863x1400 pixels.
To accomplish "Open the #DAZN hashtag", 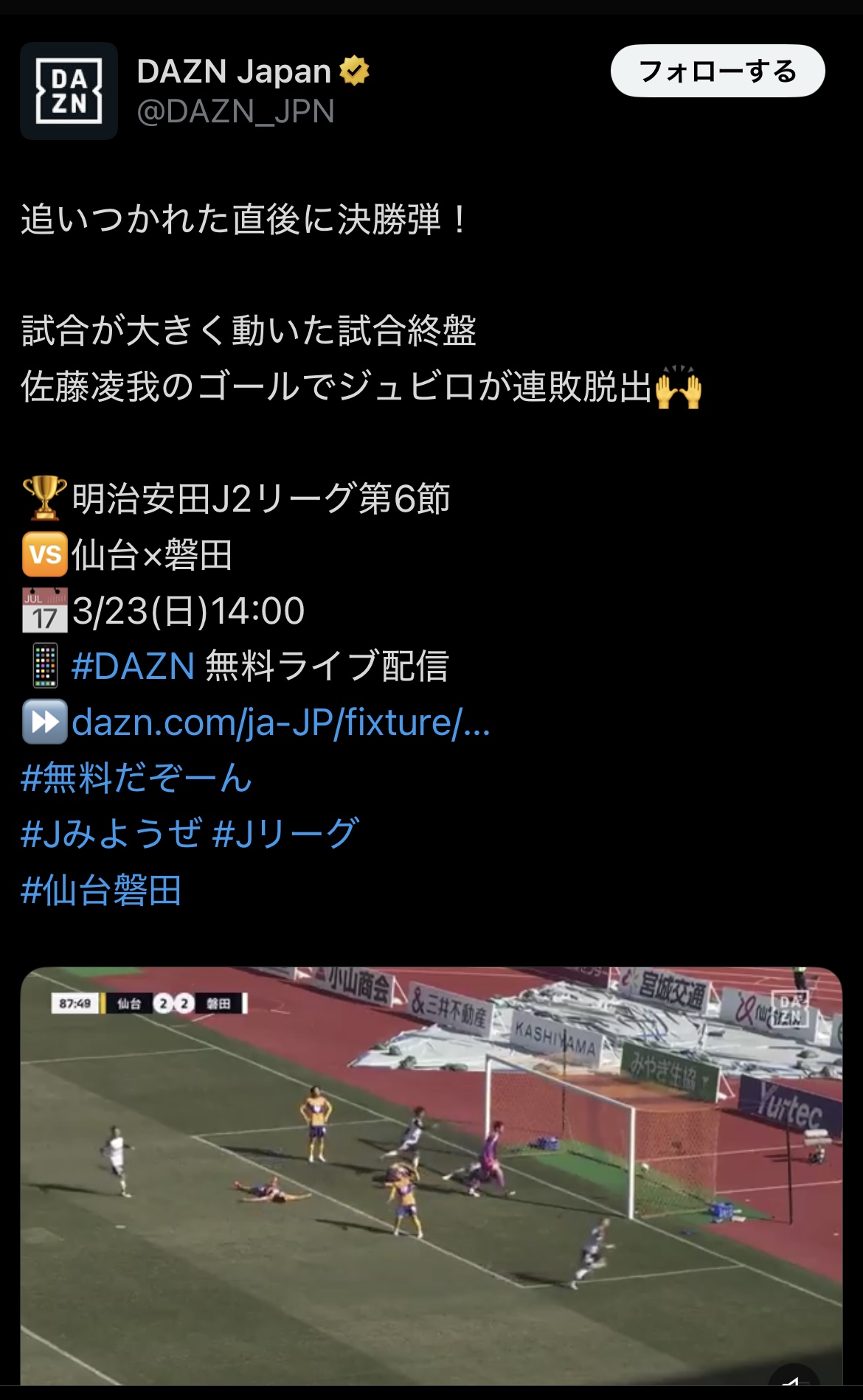I will tap(133, 666).
